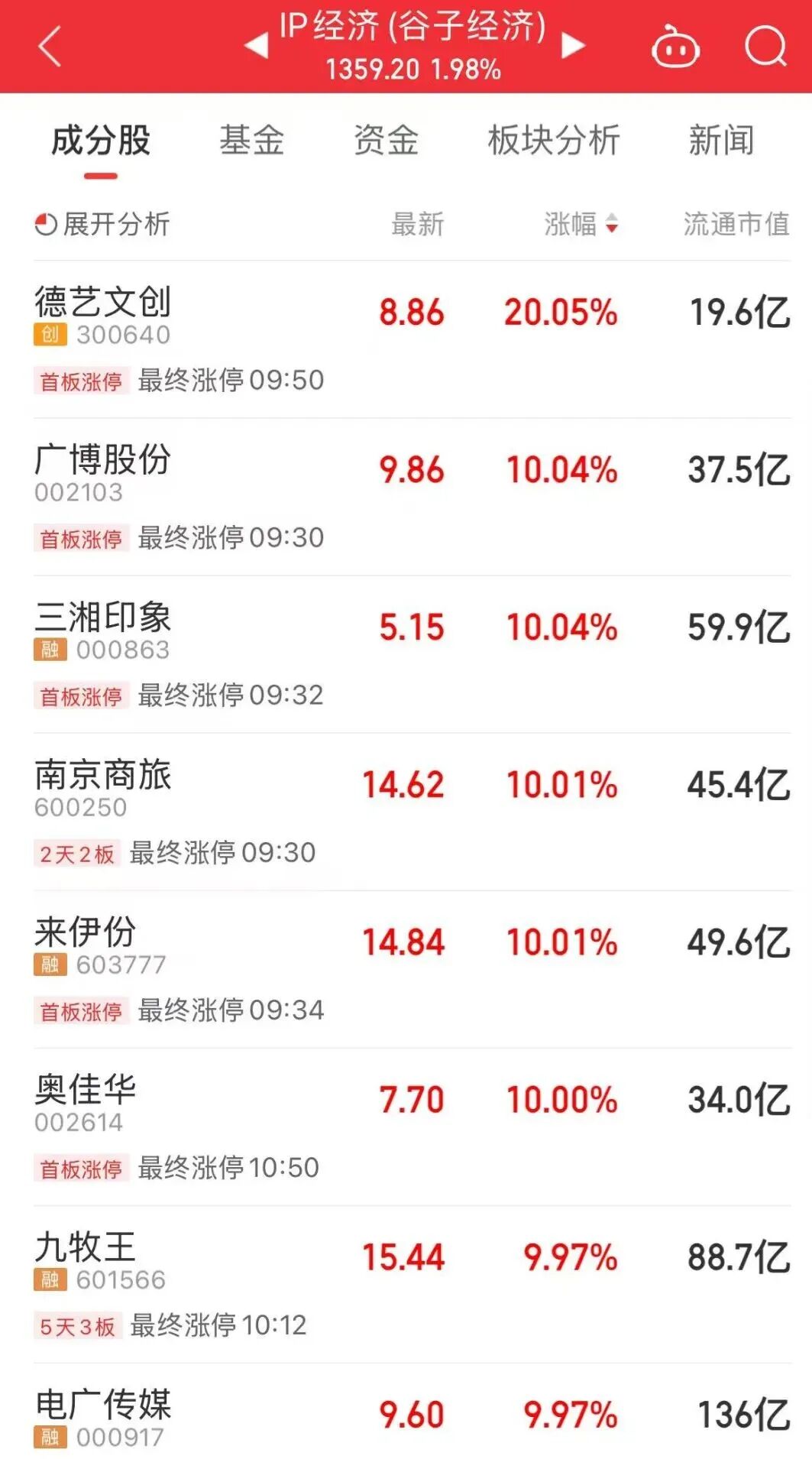Switch to the previous sector with left triangle
This screenshot has width=812, height=1459.
tap(257, 46)
